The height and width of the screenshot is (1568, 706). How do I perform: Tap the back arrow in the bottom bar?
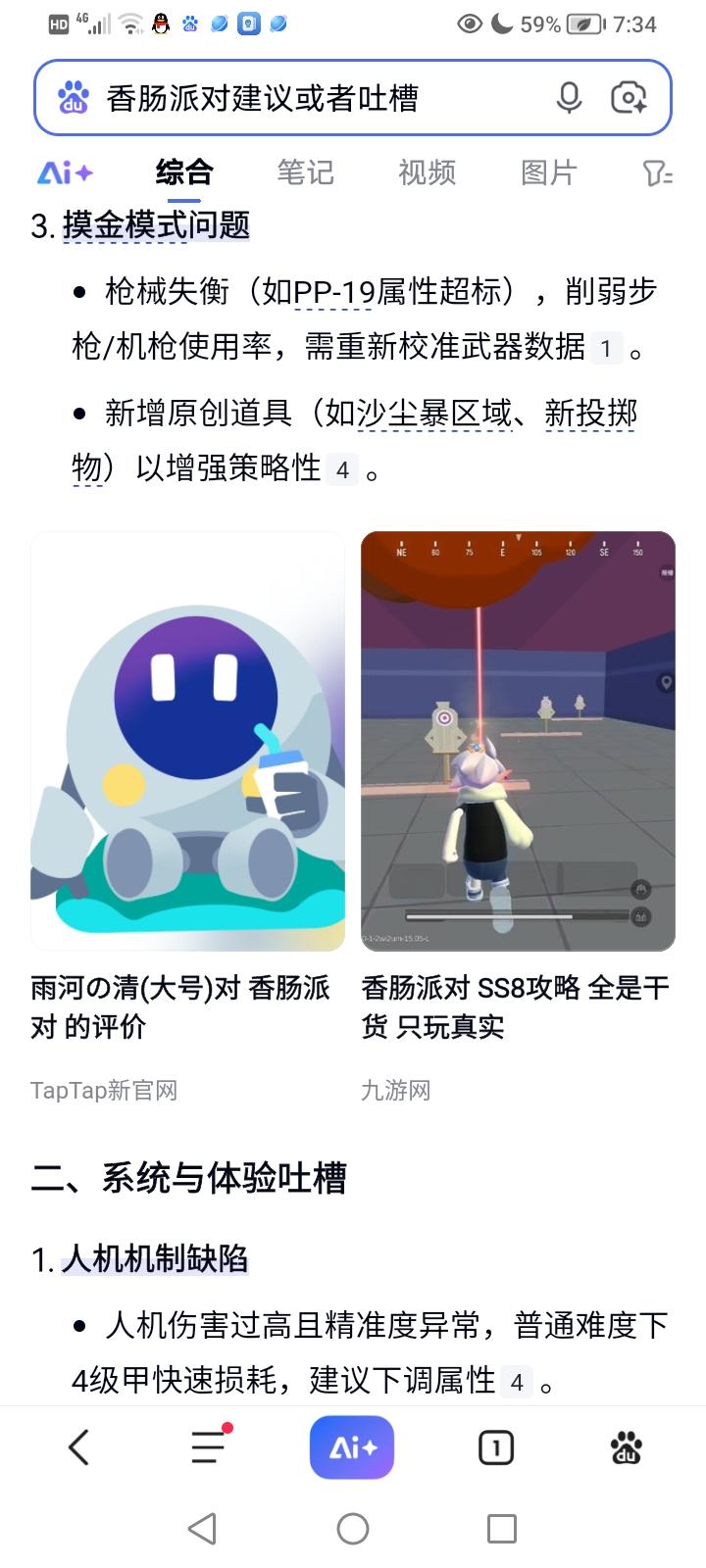[79, 1446]
